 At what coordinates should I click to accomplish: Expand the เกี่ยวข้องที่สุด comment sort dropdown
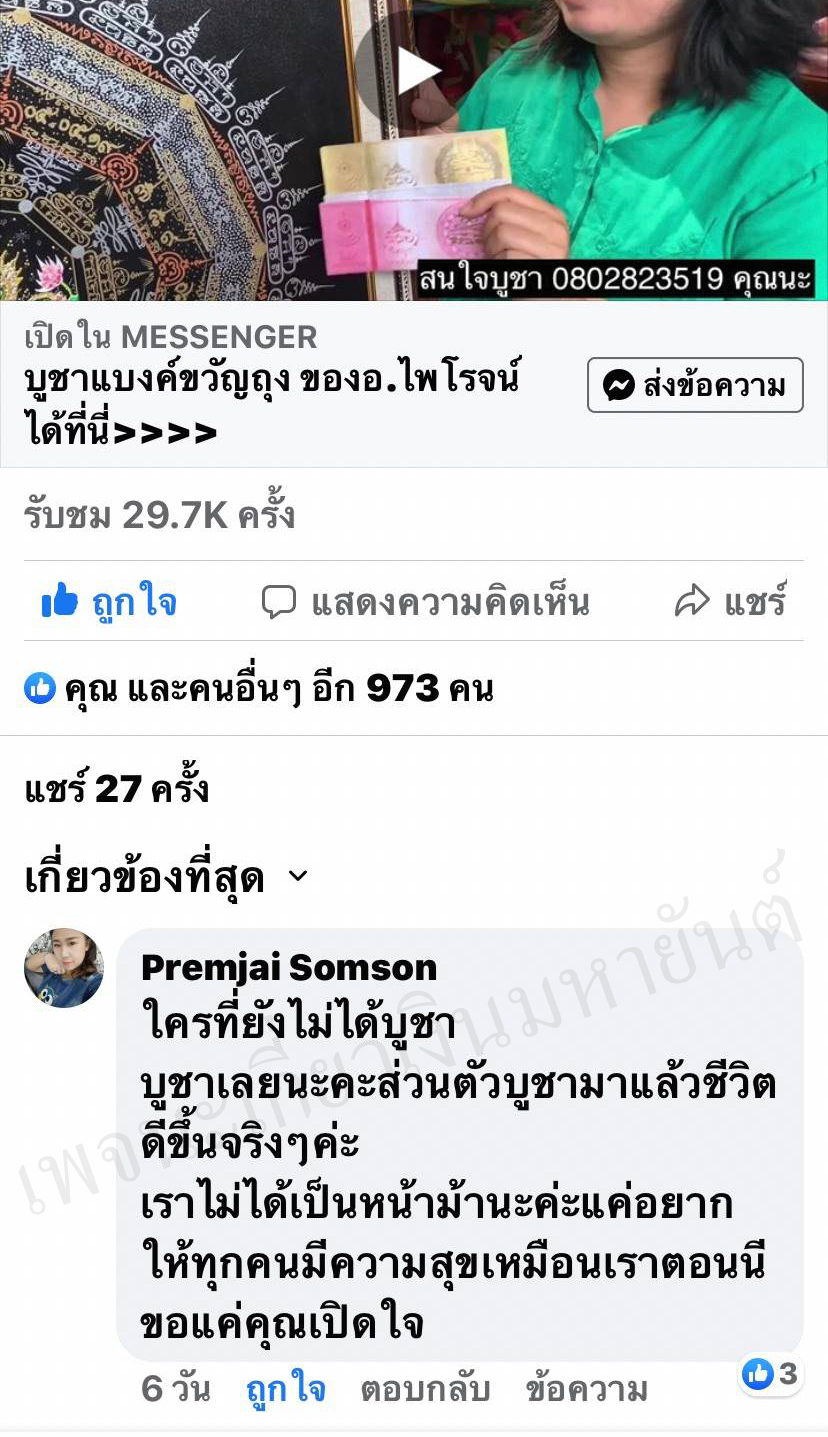(166, 878)
